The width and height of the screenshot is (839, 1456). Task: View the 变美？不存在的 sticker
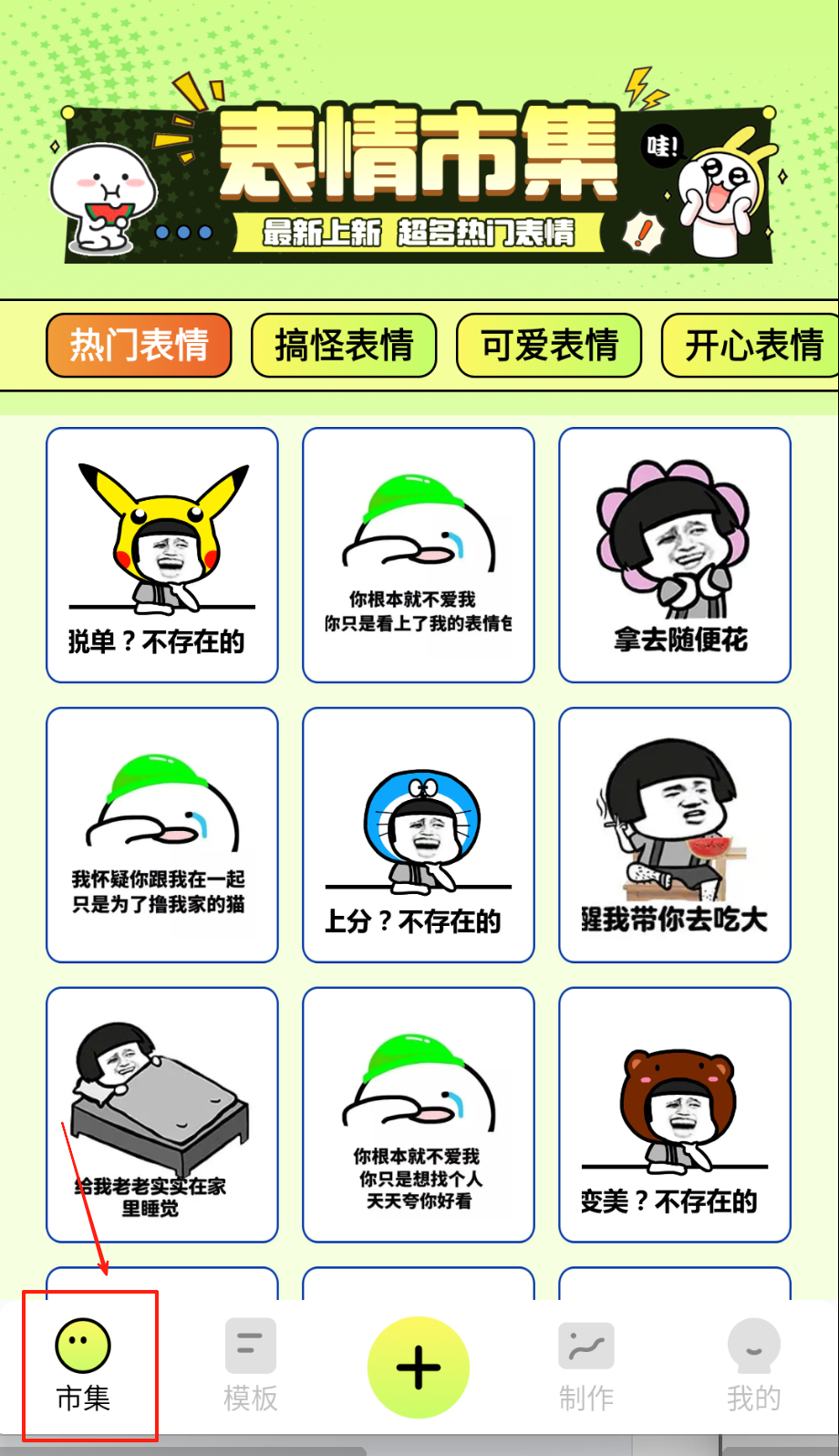[x=675, y=1115]
